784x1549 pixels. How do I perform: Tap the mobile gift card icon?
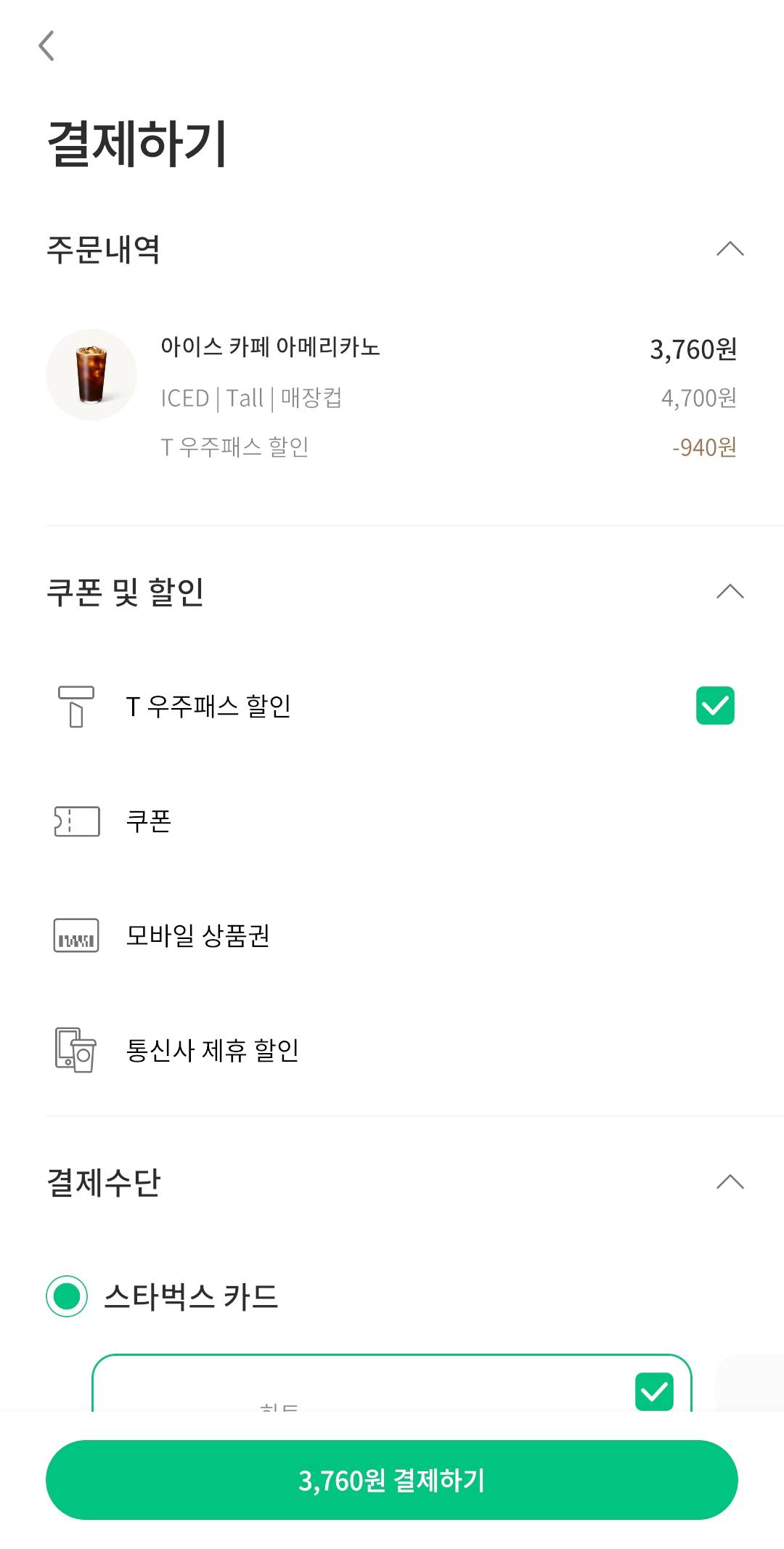click(75, 937)
